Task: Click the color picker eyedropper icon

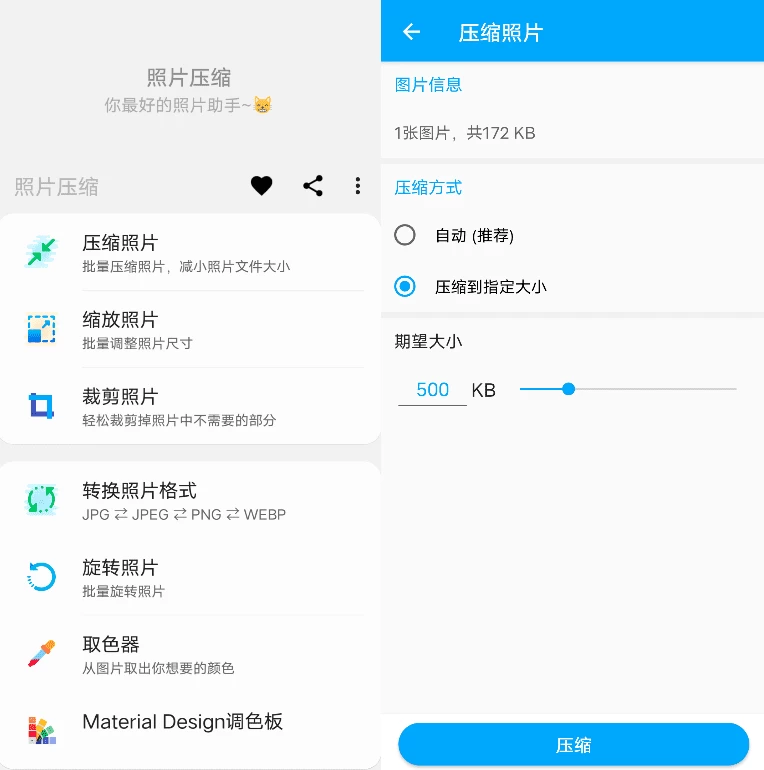Action: 40,652
